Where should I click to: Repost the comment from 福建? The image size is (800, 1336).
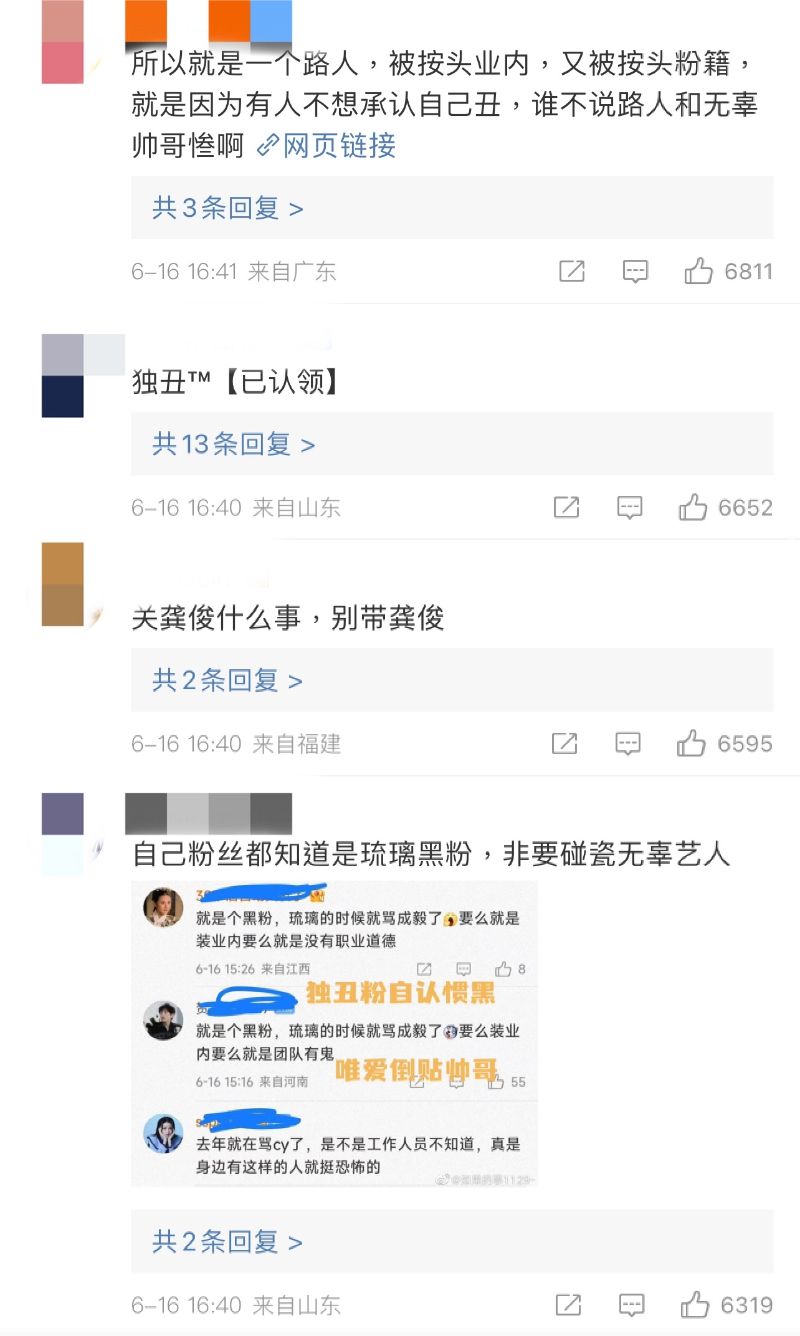click(x=564, y=744)
